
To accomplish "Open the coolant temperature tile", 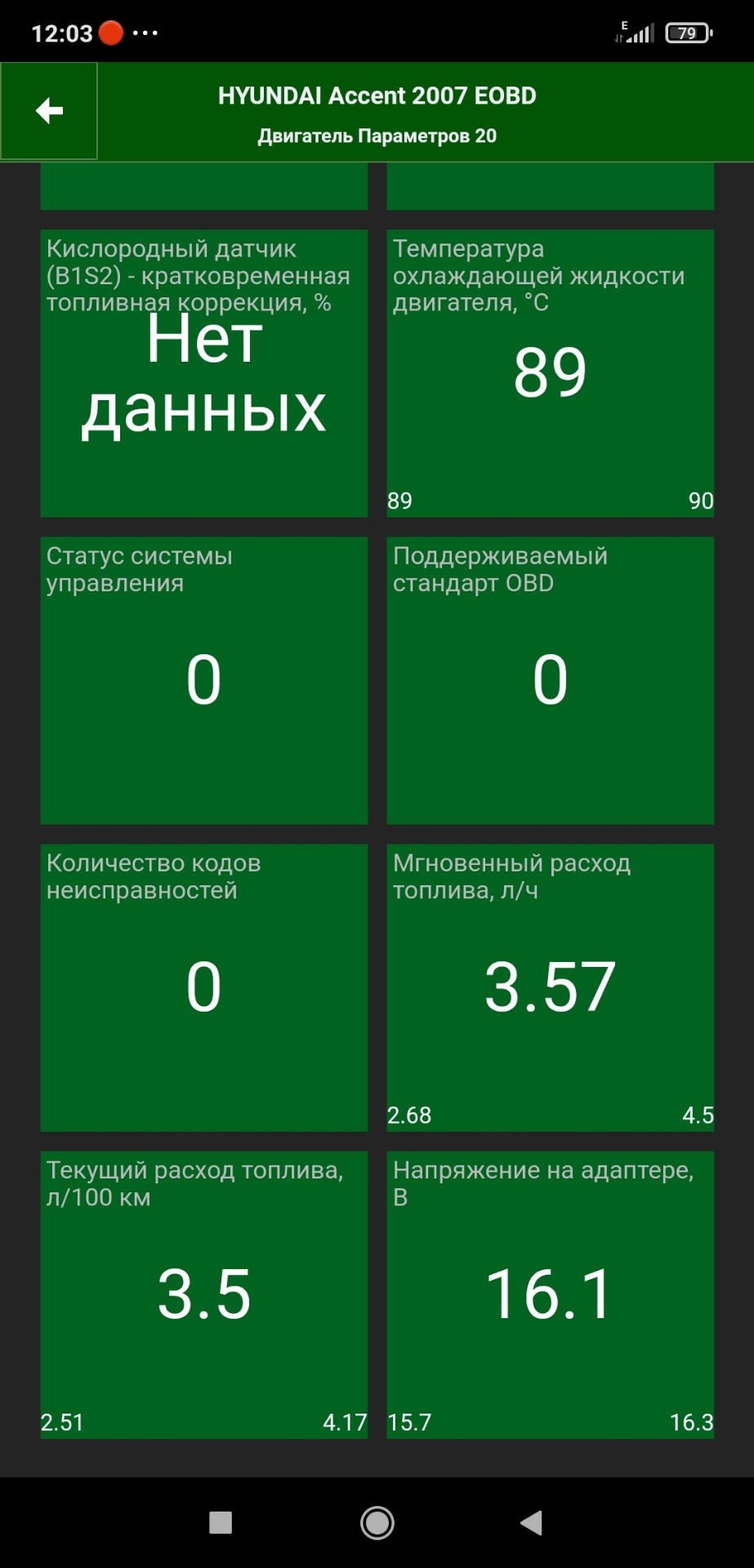I will [550, 373].
